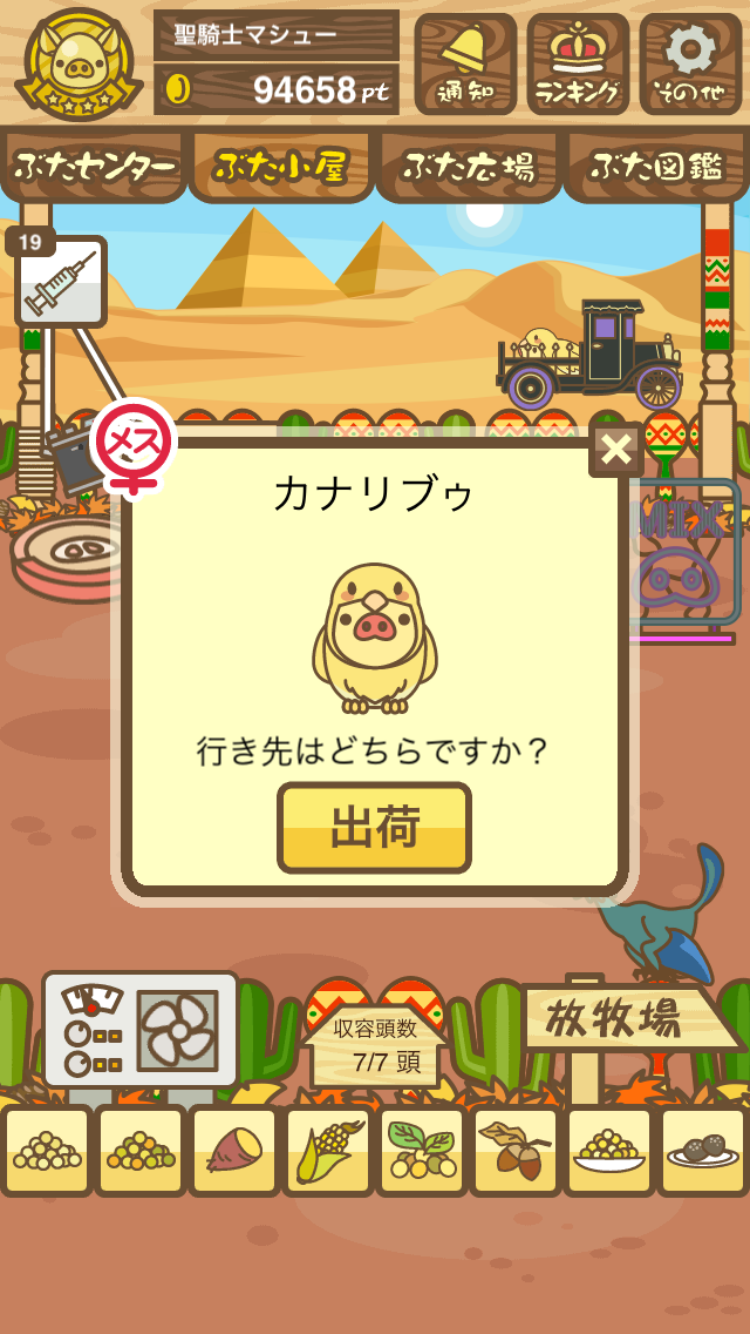Open the golden pig profile badge
Screen dimensions: 750x1334
pyautogui.click(x=78, y=64)
